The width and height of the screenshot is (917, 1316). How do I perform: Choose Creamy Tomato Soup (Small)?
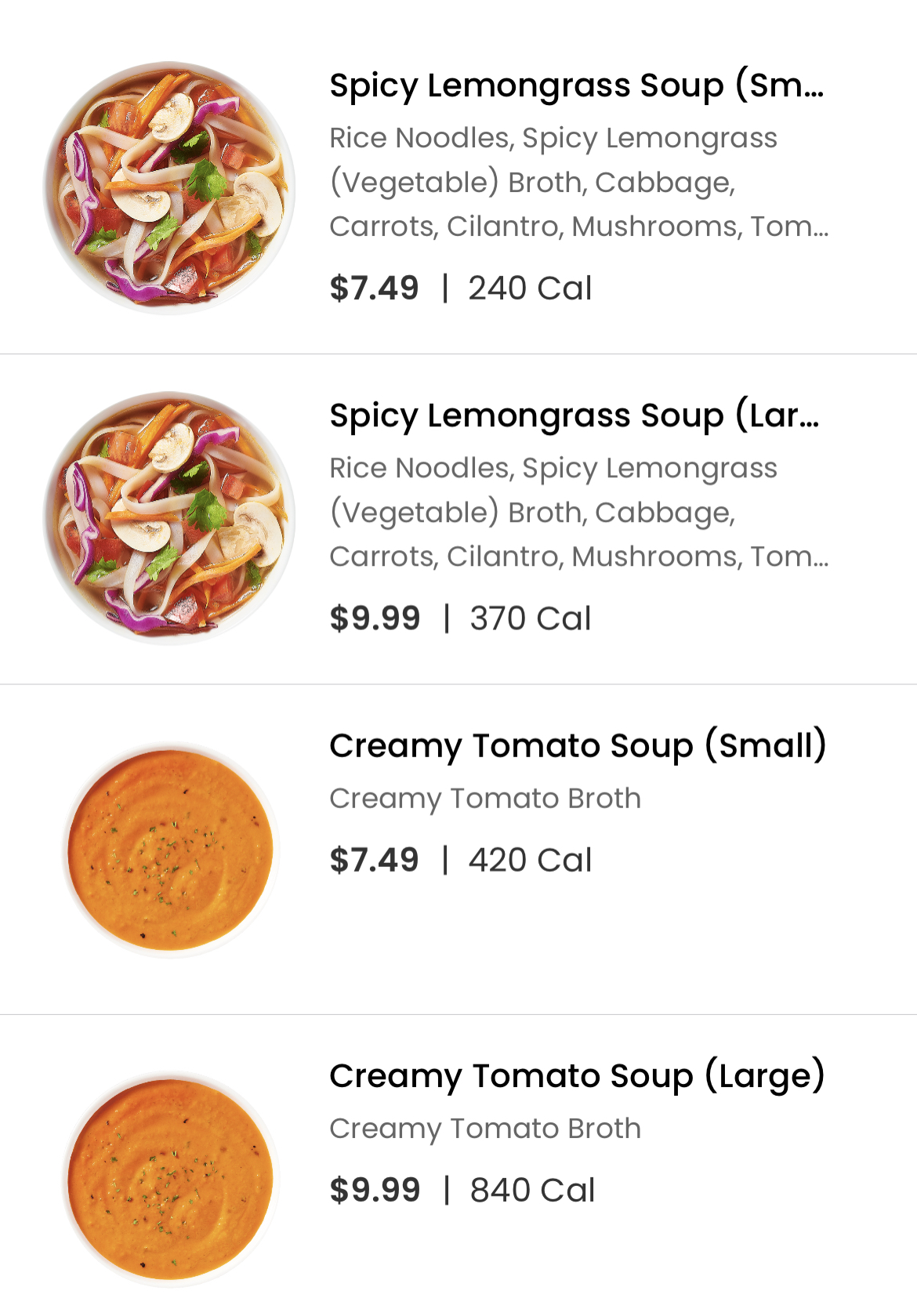coord(578,746)
